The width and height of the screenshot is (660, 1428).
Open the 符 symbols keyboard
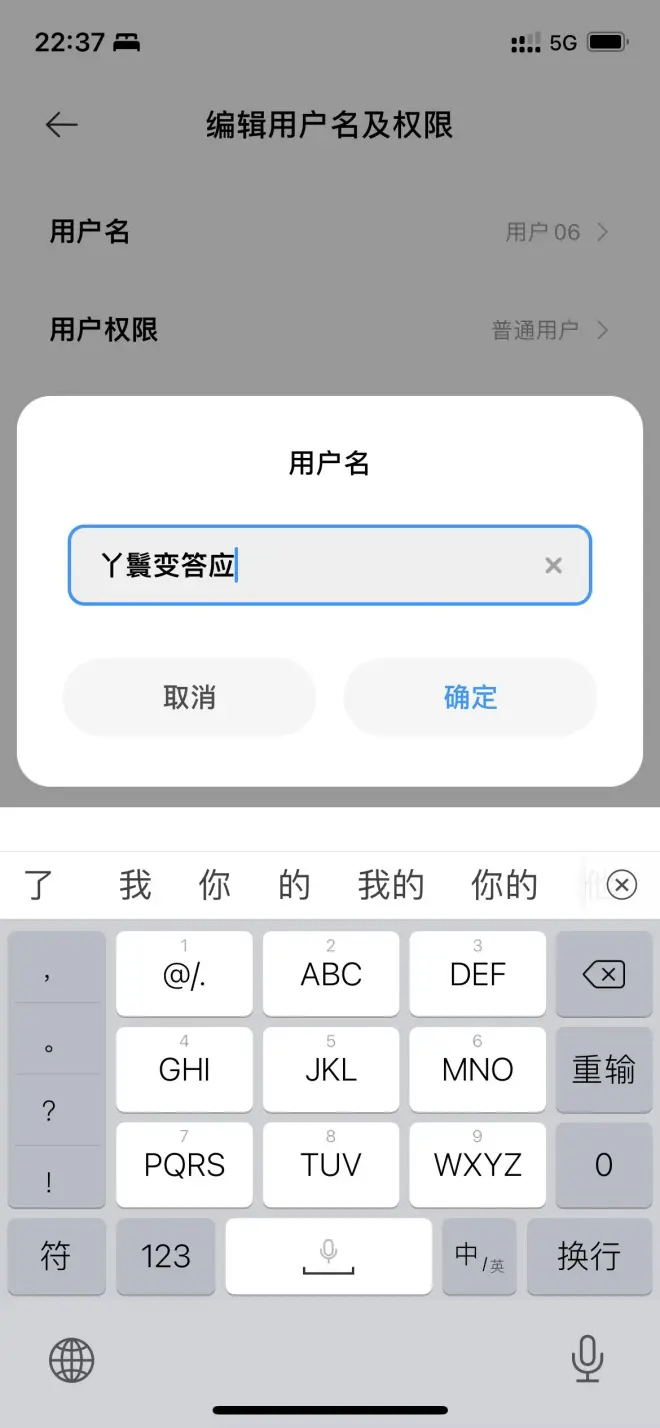point(56,1256)
